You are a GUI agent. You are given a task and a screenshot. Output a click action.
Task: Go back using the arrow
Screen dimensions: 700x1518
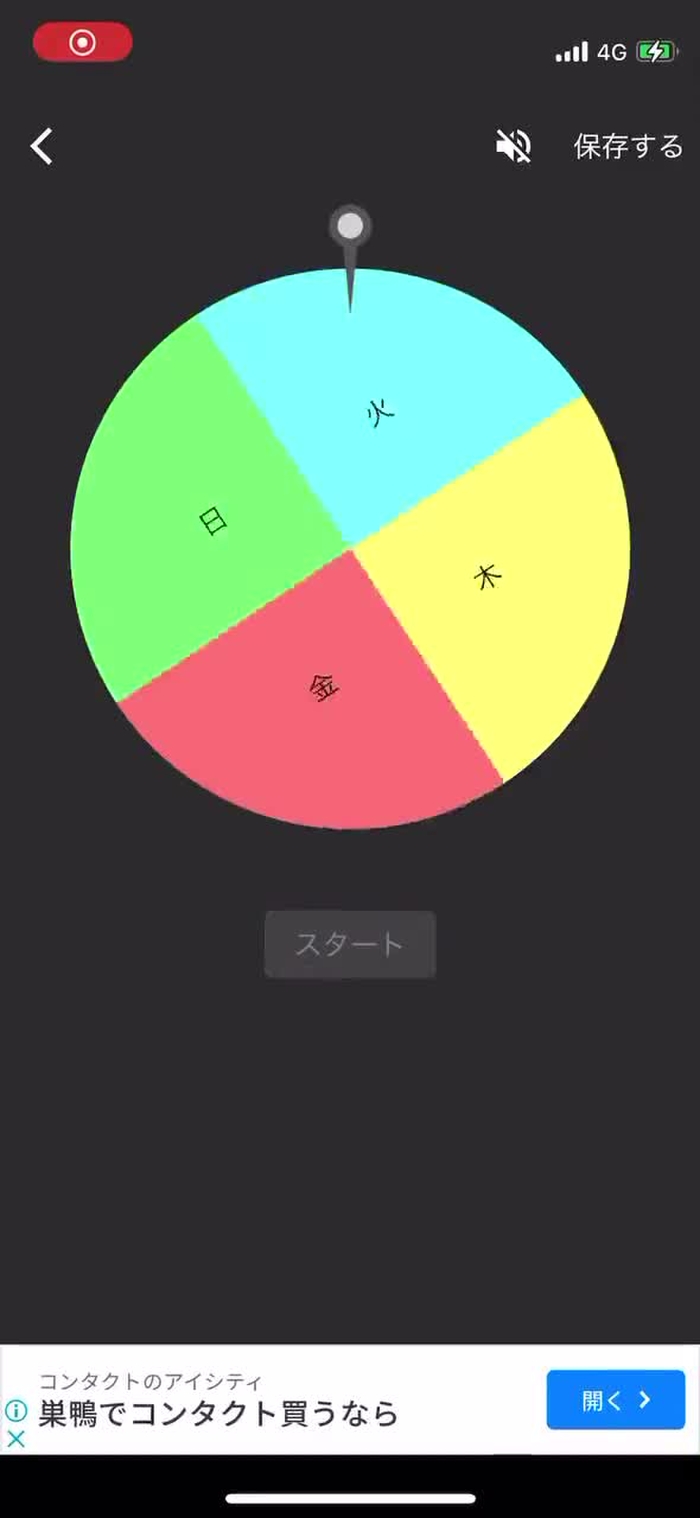pos(41,147)
